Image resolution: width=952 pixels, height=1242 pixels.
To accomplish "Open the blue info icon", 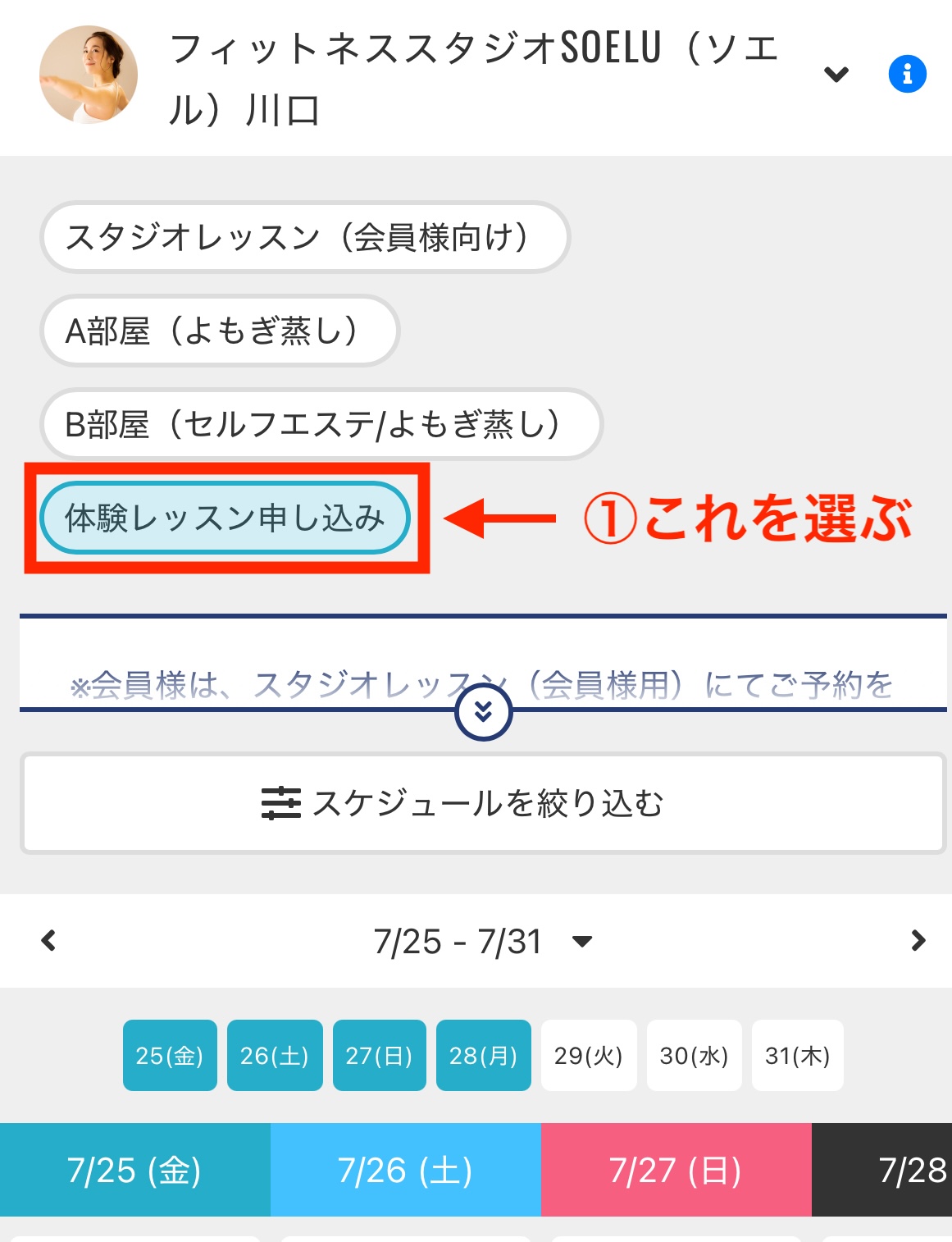I will pos(907,75).
